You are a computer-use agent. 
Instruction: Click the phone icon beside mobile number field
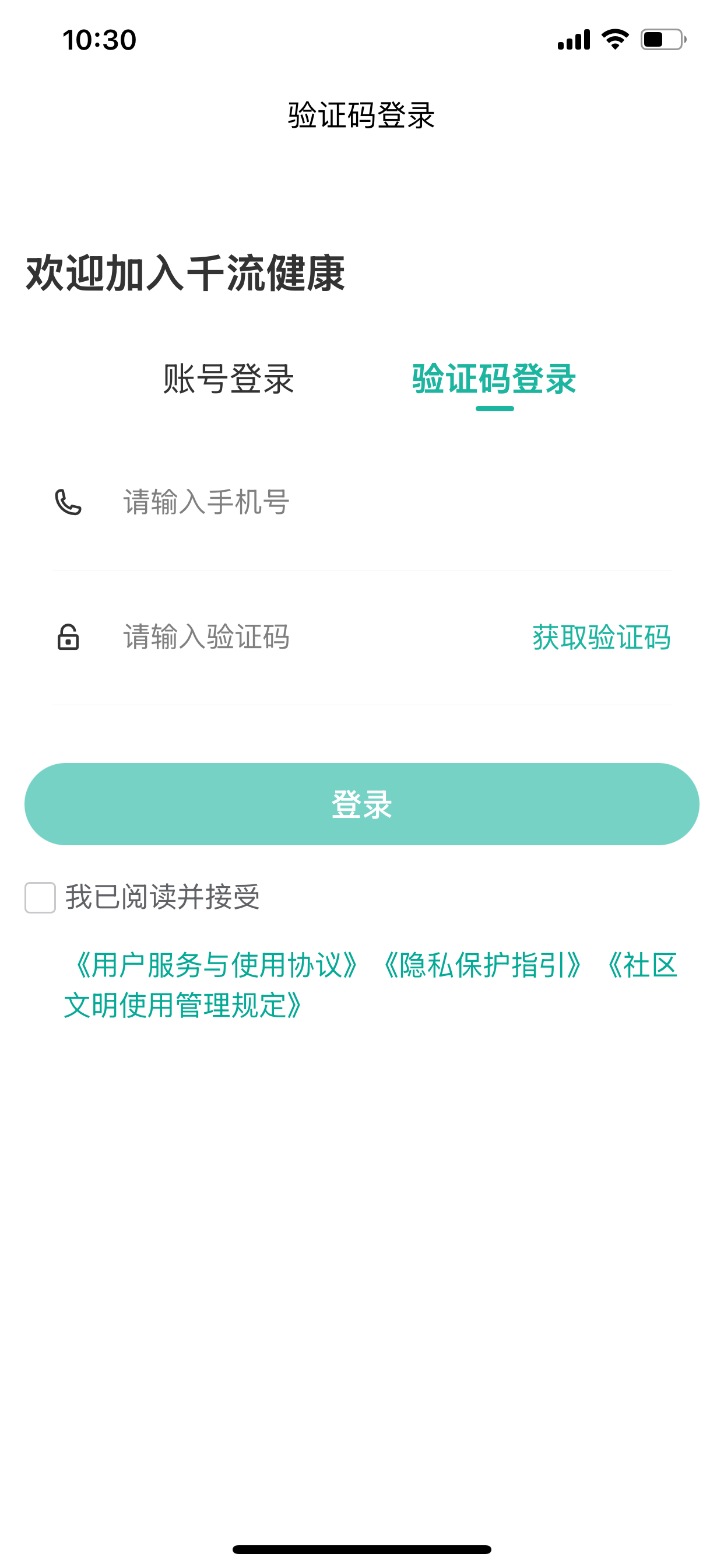pyautogui.click(x=68, y=502)
